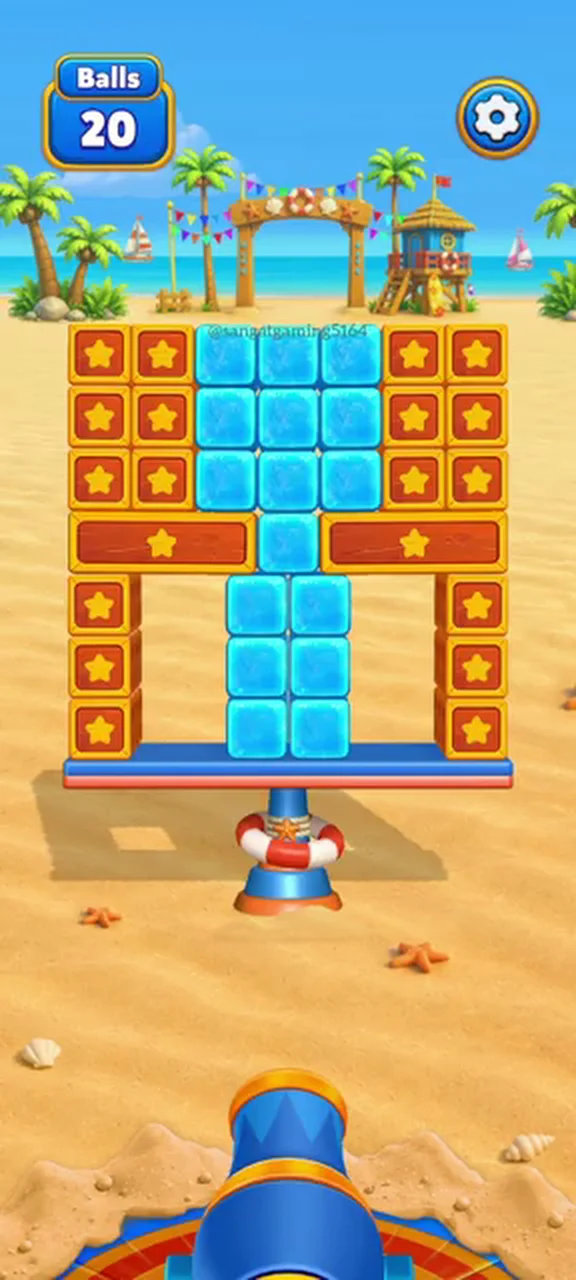Open the settings gear

coord(497,118)
